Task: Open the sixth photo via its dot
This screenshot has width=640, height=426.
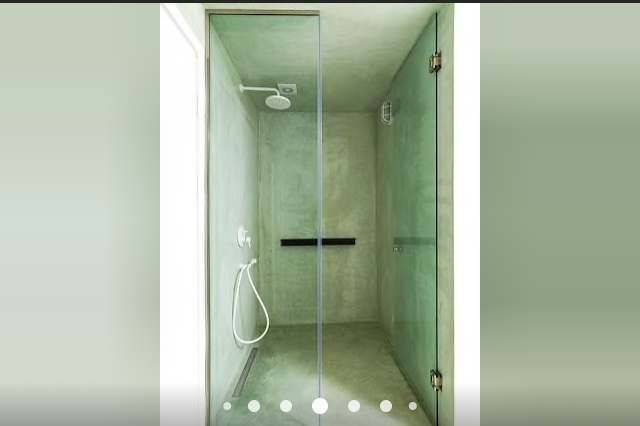Action: (x=386, y=406)
